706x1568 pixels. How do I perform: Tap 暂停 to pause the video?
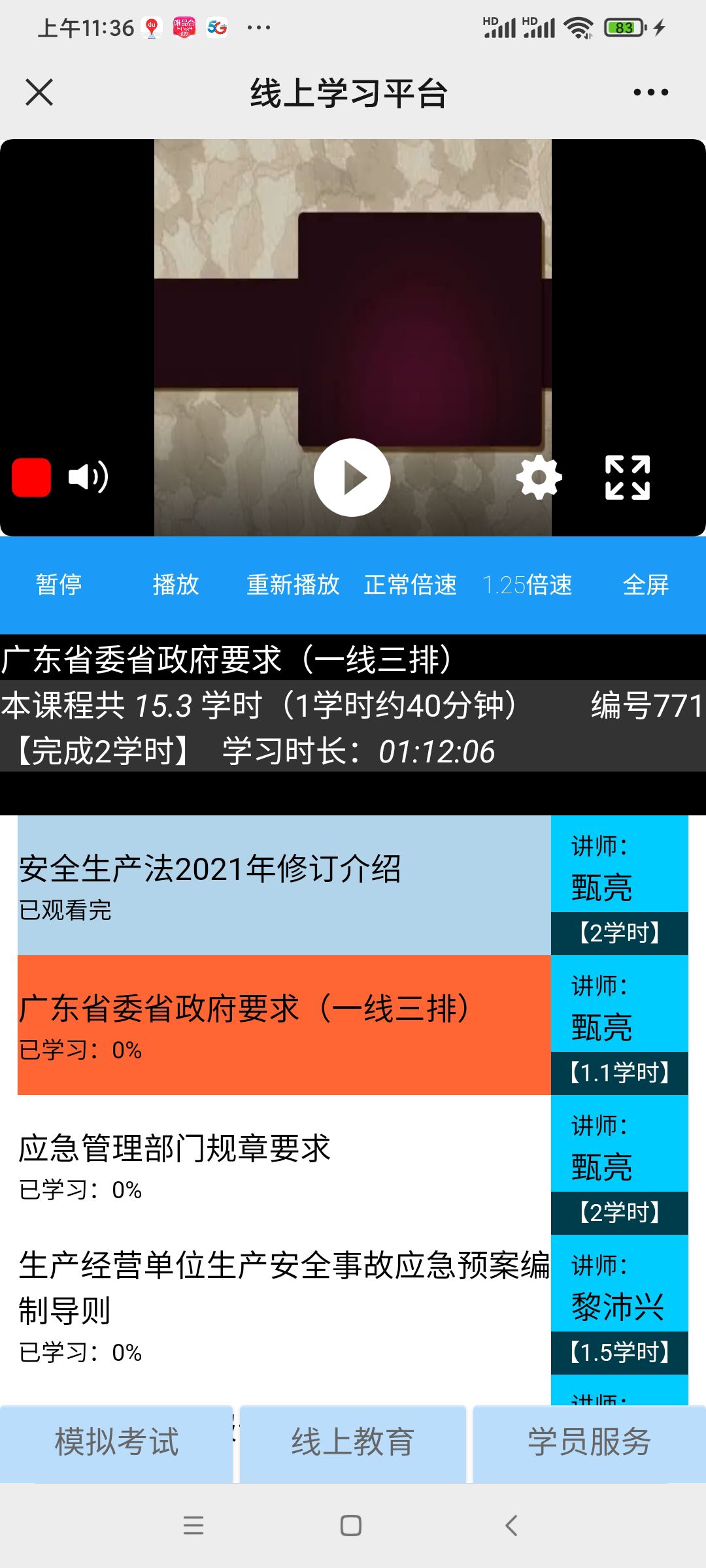pos(59,585)
